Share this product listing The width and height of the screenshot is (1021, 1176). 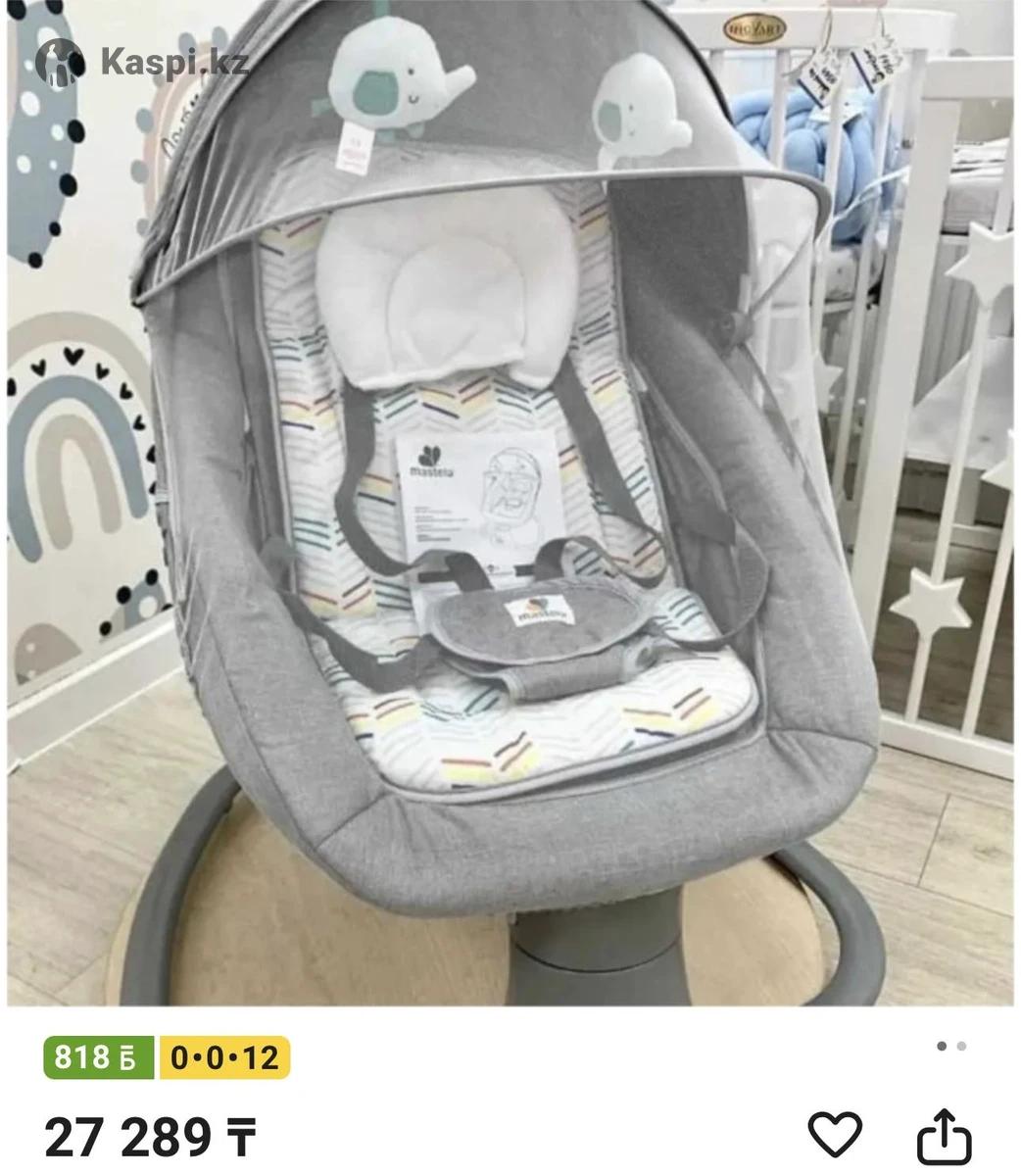(x=944, y=1136)
